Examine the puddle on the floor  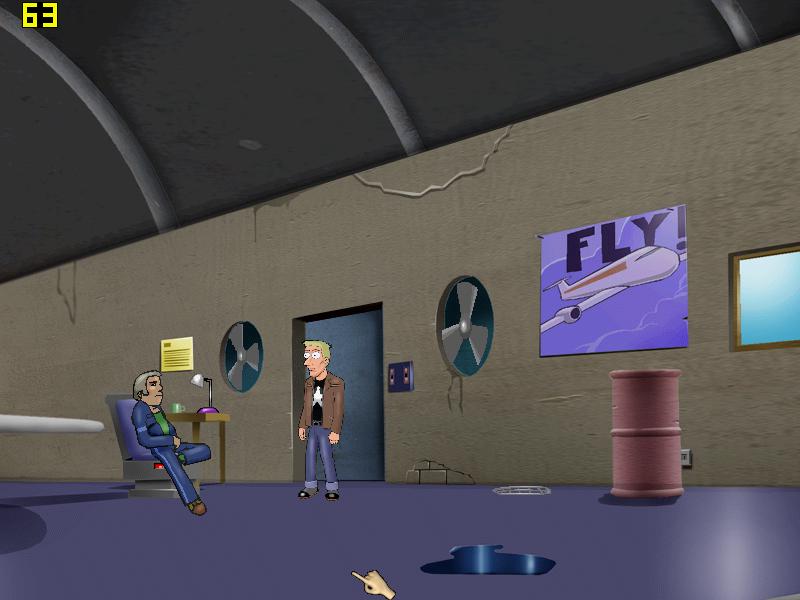(x=488, y=561)
